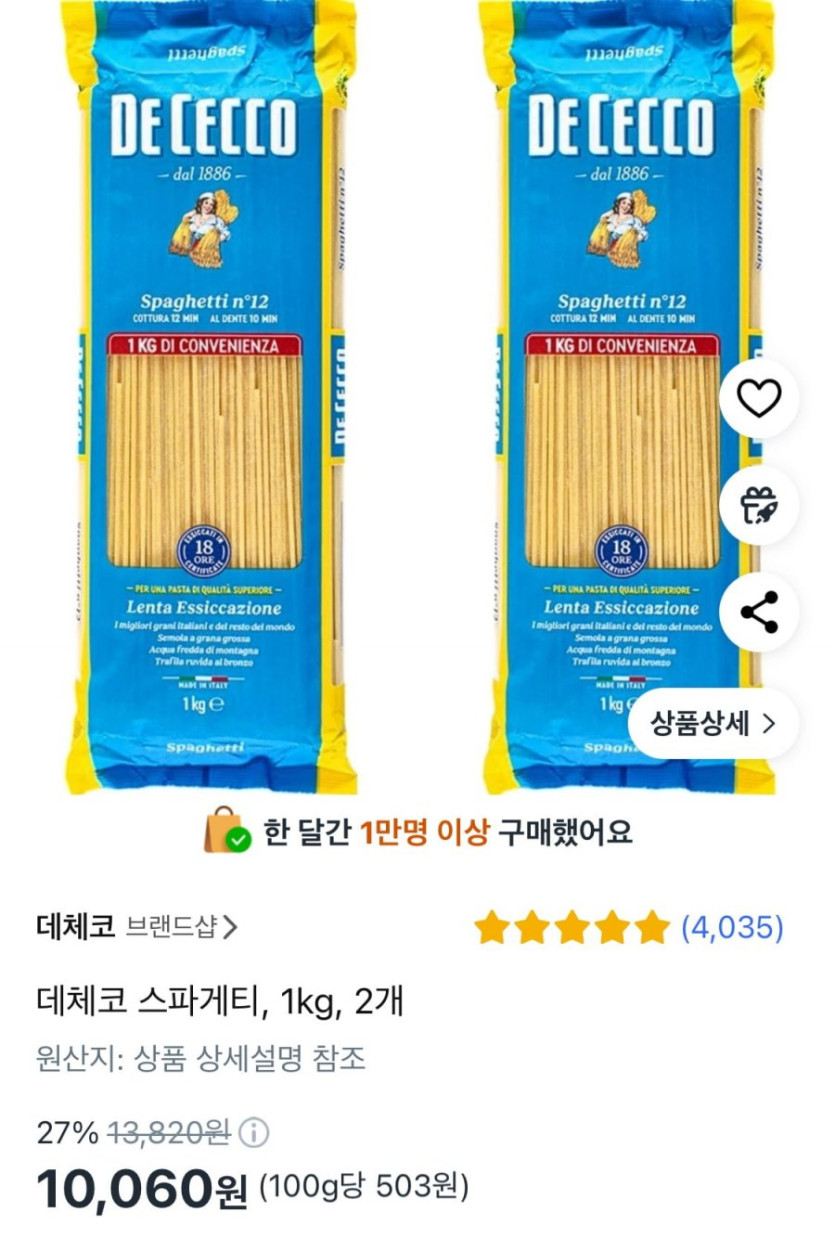Share this De Cecco product
Image resolution: width=835 pixels, height=1251 pixels.
pyautogui.click(x=759, y=612)
